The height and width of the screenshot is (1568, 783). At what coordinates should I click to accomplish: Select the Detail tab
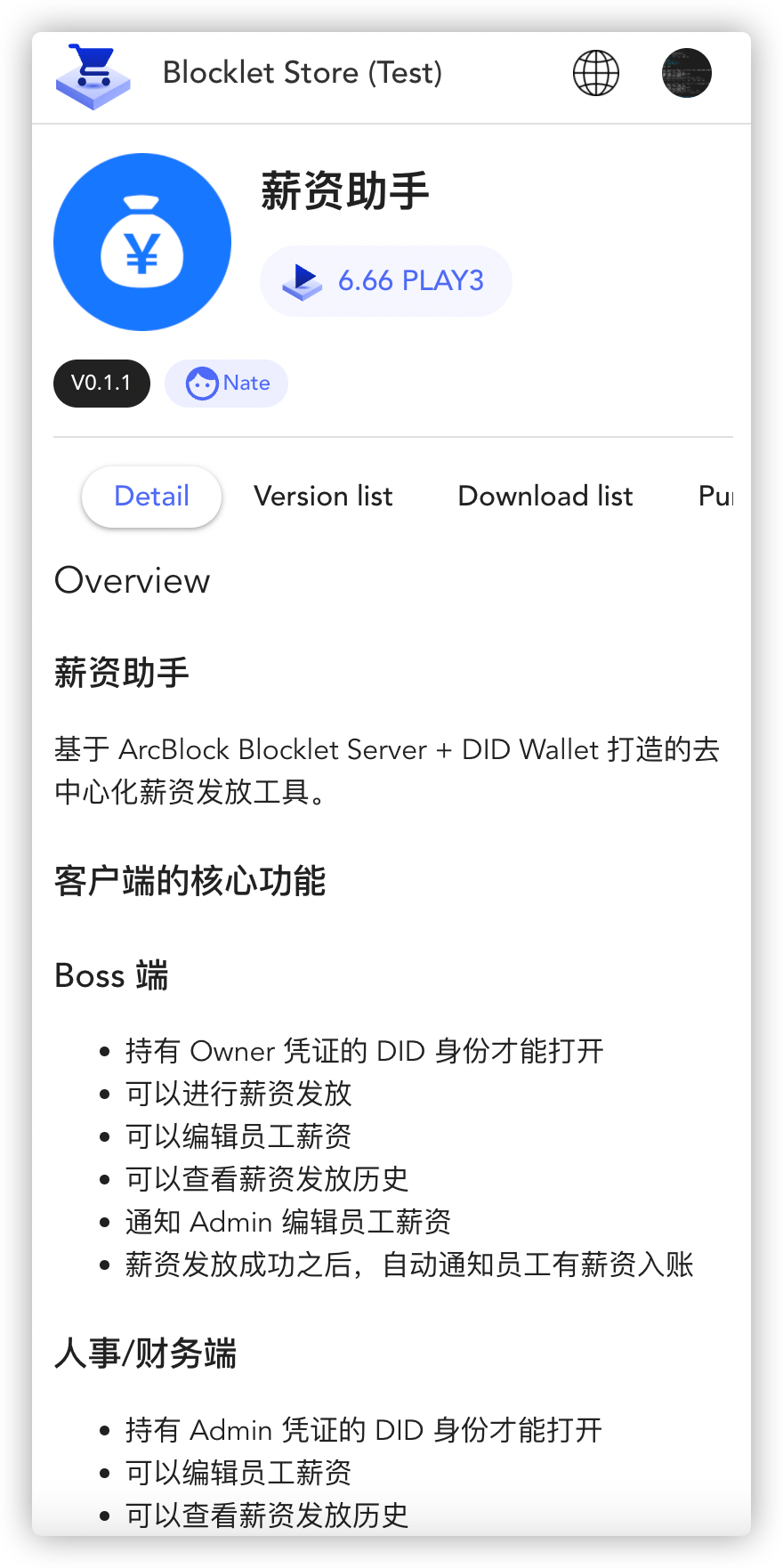coord(152,497)
